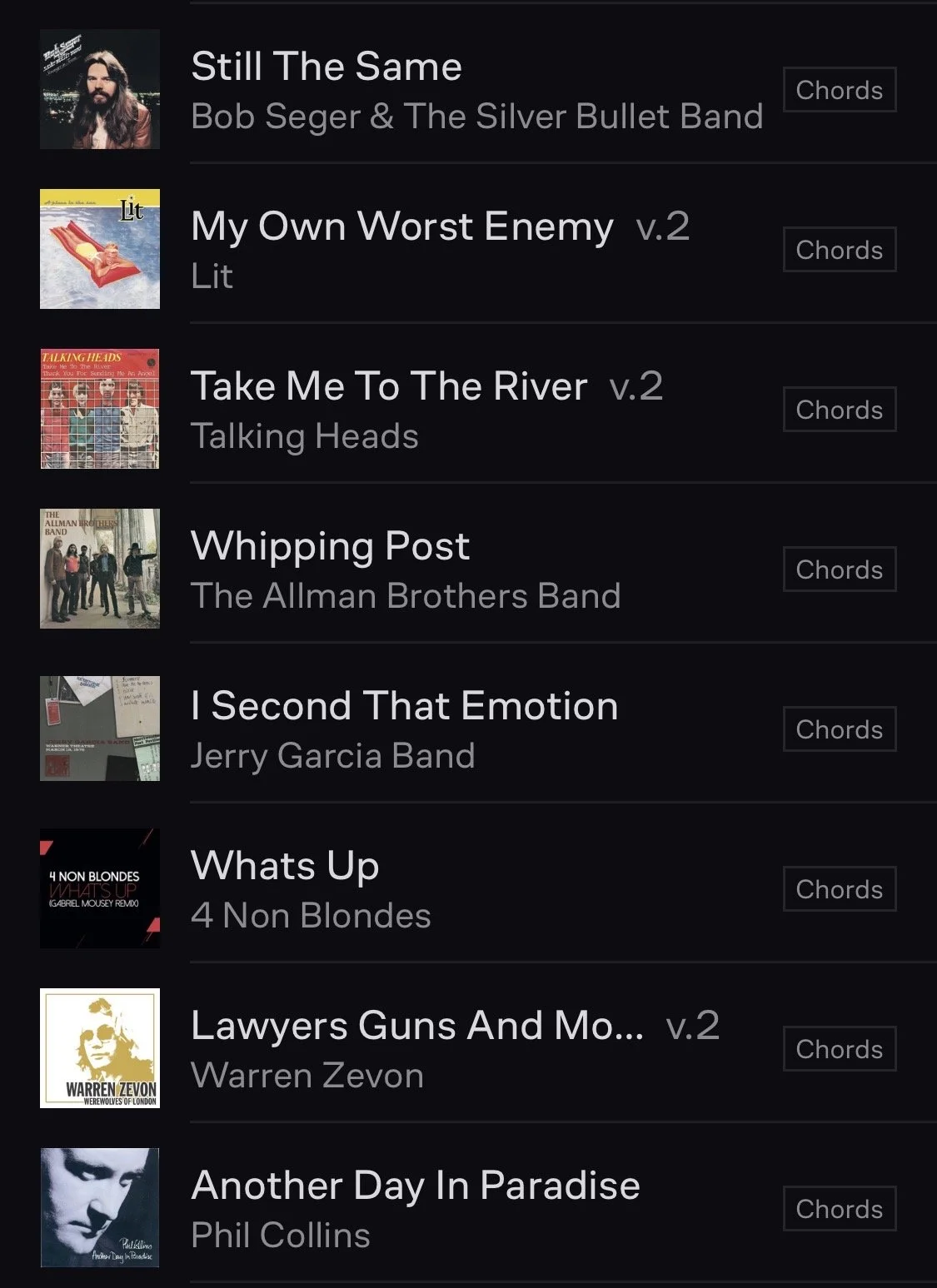The height and width of the screenshot is (1288, 937).
Task: Open Whats Up by 4 Non Blondes
Action: click(285, 867)
